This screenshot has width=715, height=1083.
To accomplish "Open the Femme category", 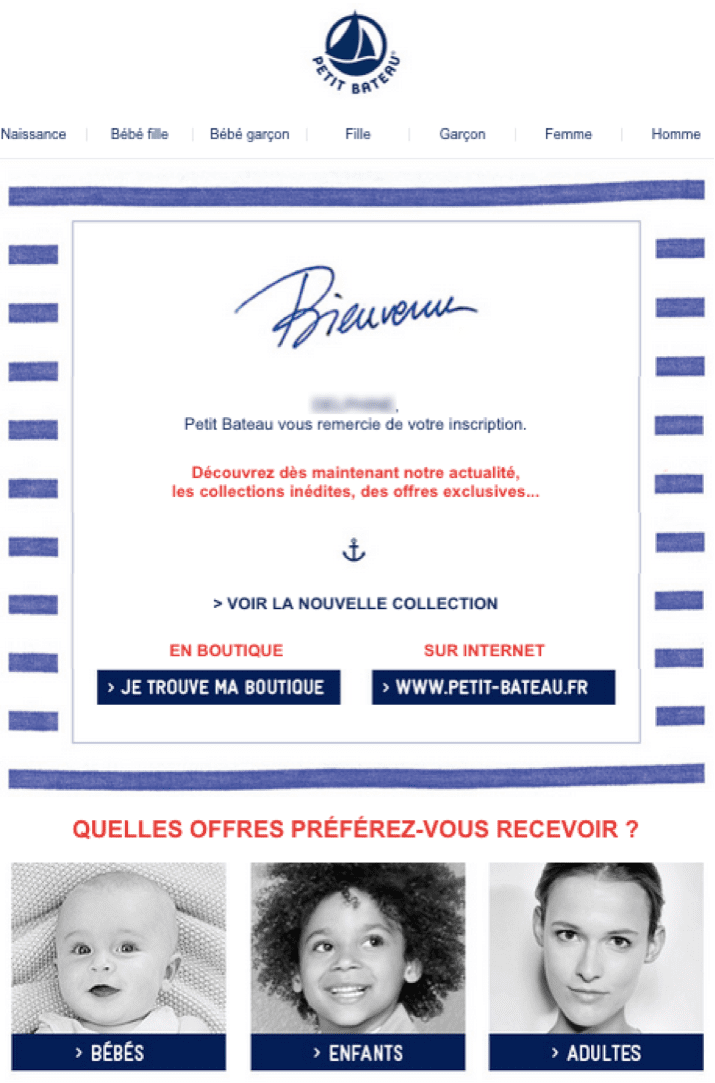I will tap(568, 134).
